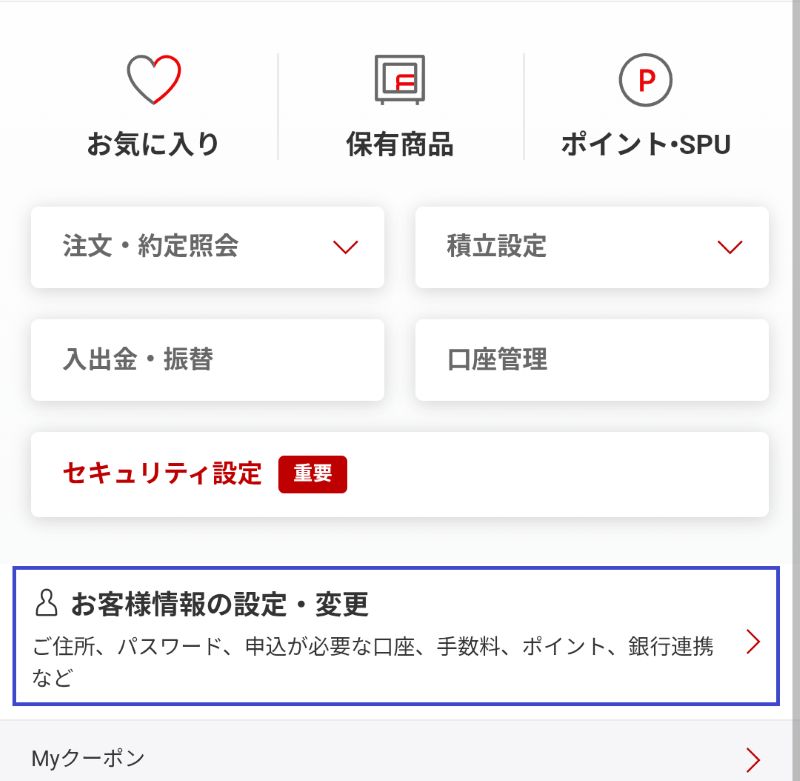Expand 積立設定 dropdown

point(591,247)
